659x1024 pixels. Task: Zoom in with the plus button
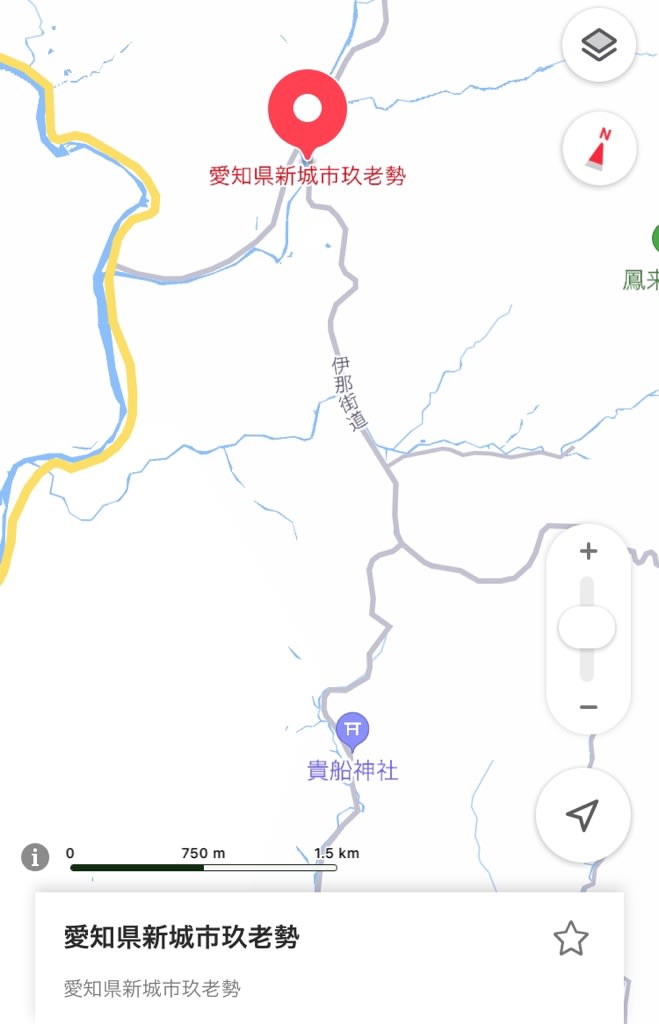588,551
